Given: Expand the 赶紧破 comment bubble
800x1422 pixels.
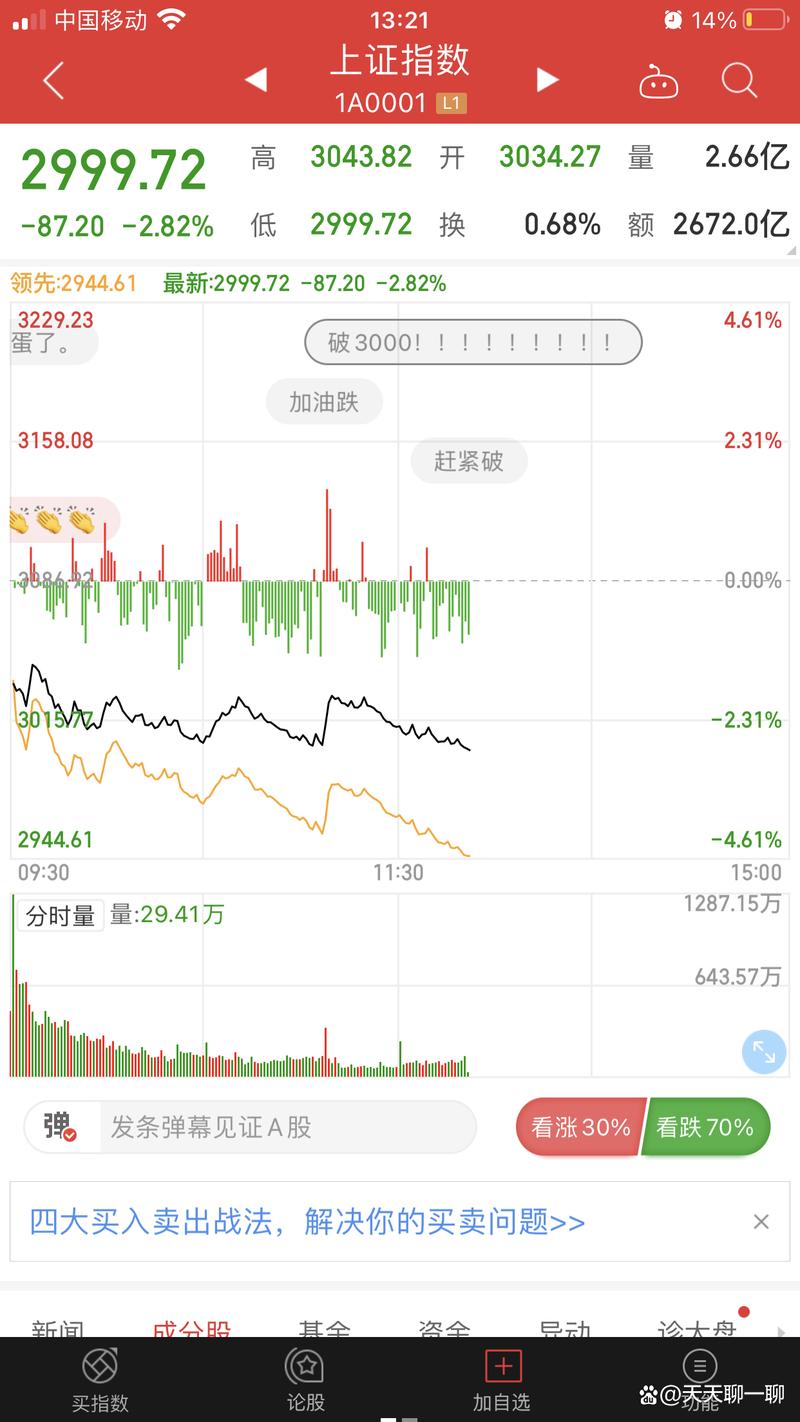Looking at the screenshot, I should click(468, 461).
